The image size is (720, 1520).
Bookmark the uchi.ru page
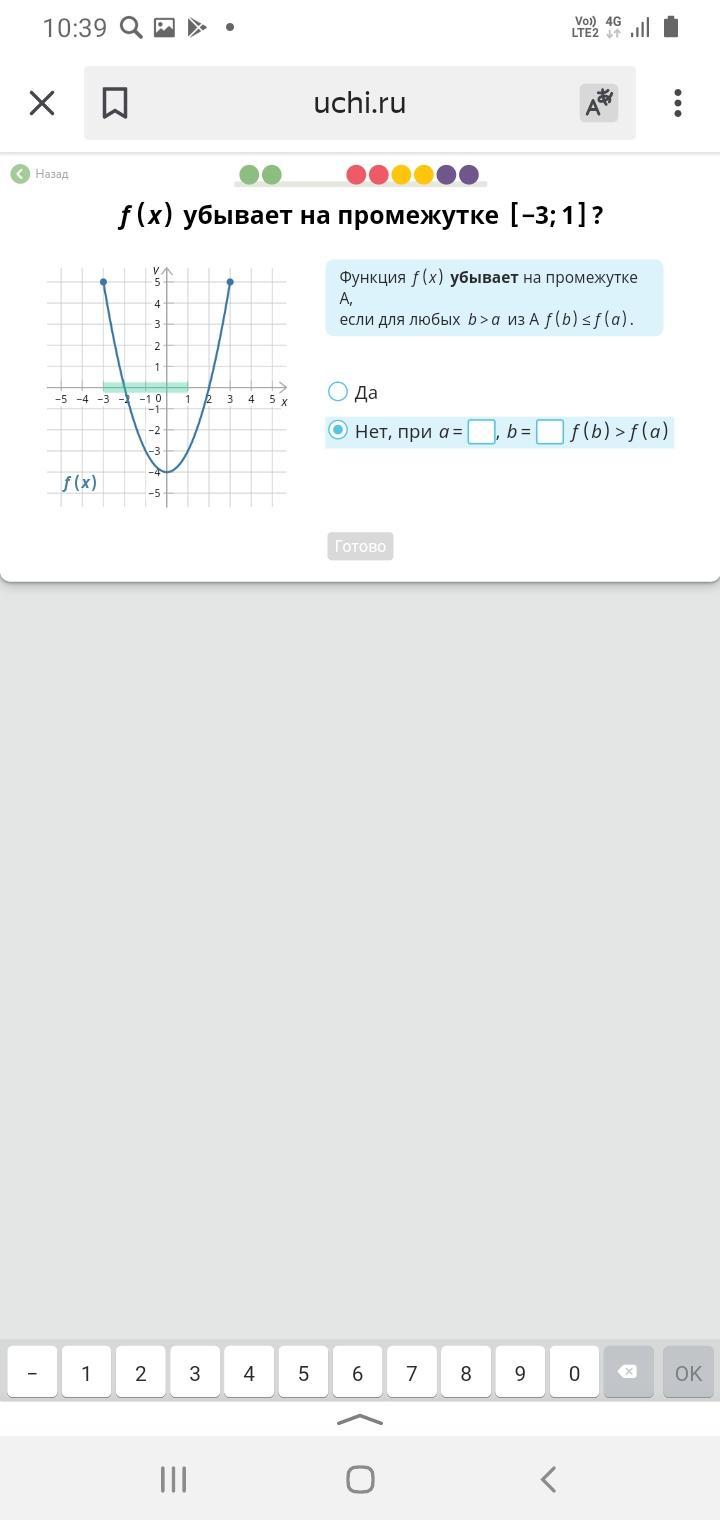[115, 103]
